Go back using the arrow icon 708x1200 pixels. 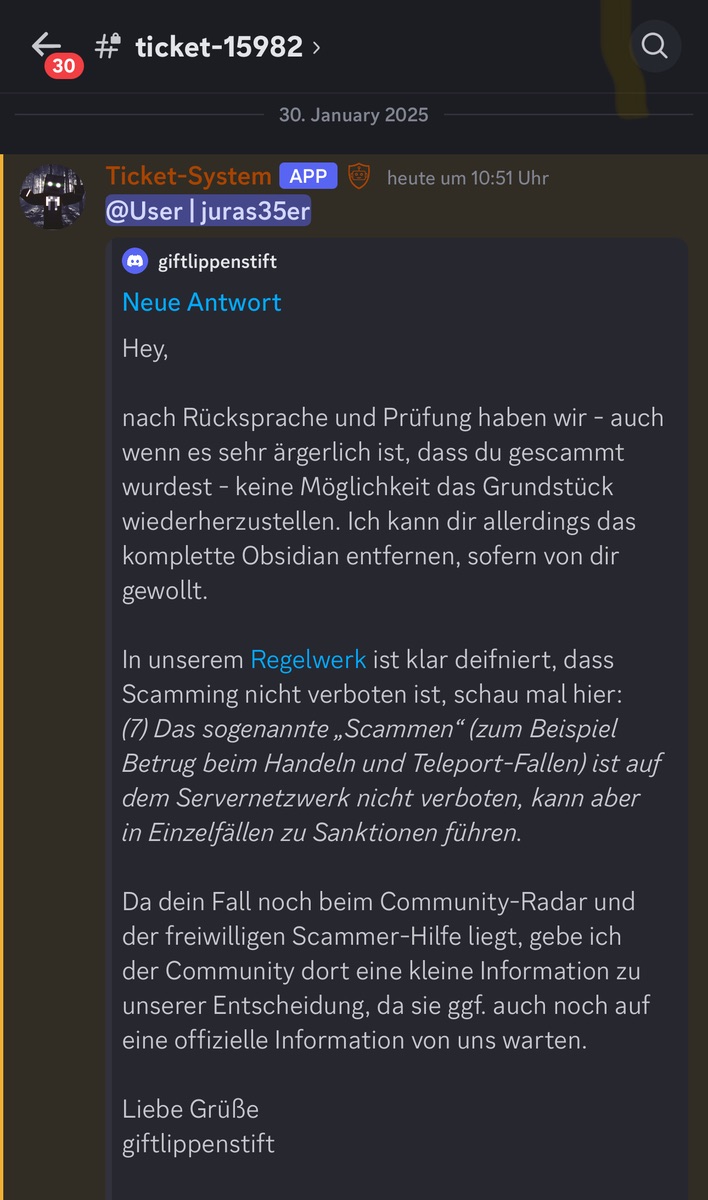(x=46, y=45)
